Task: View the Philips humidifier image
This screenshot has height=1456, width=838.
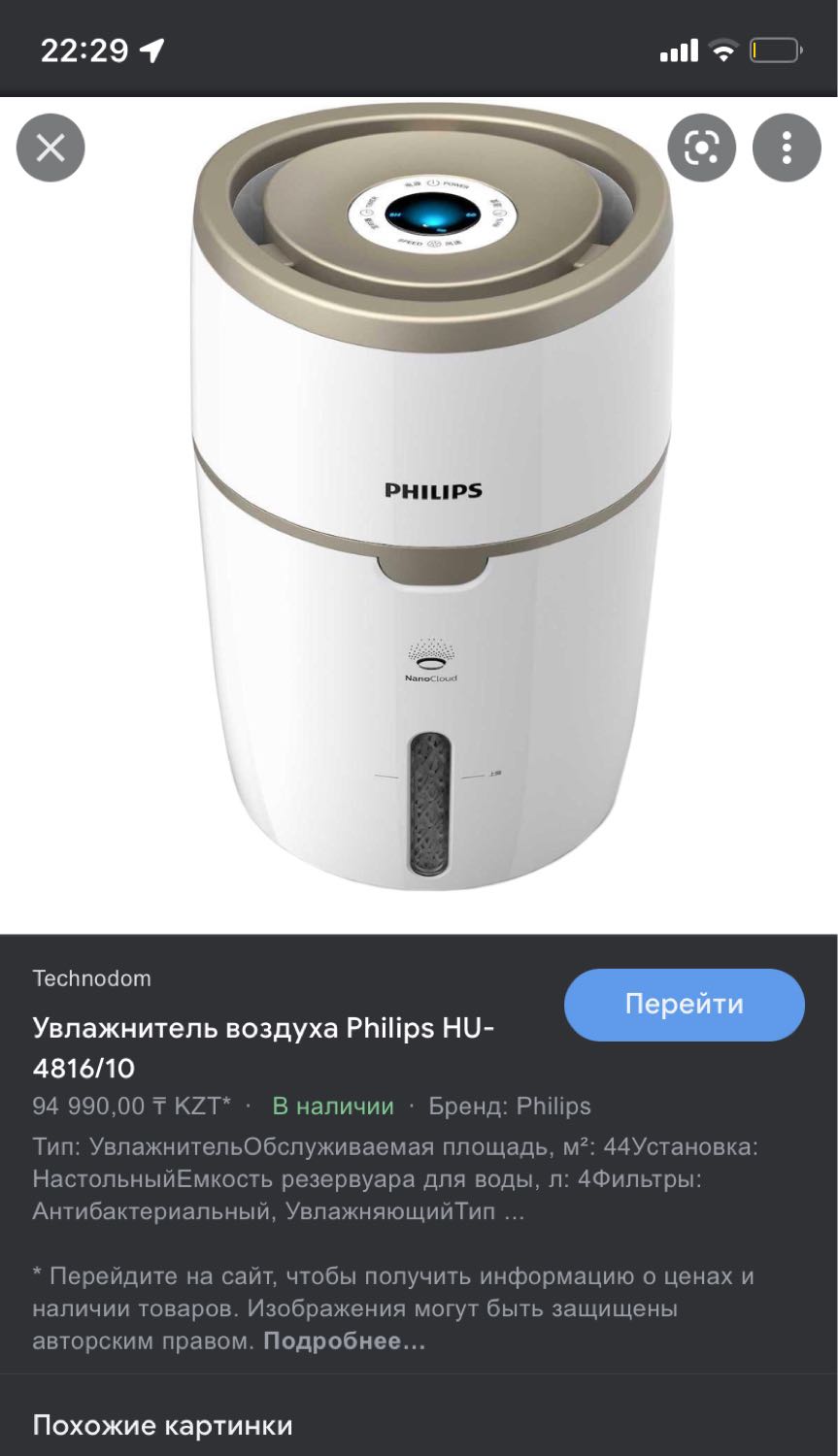Action: (x=432, y=495)
